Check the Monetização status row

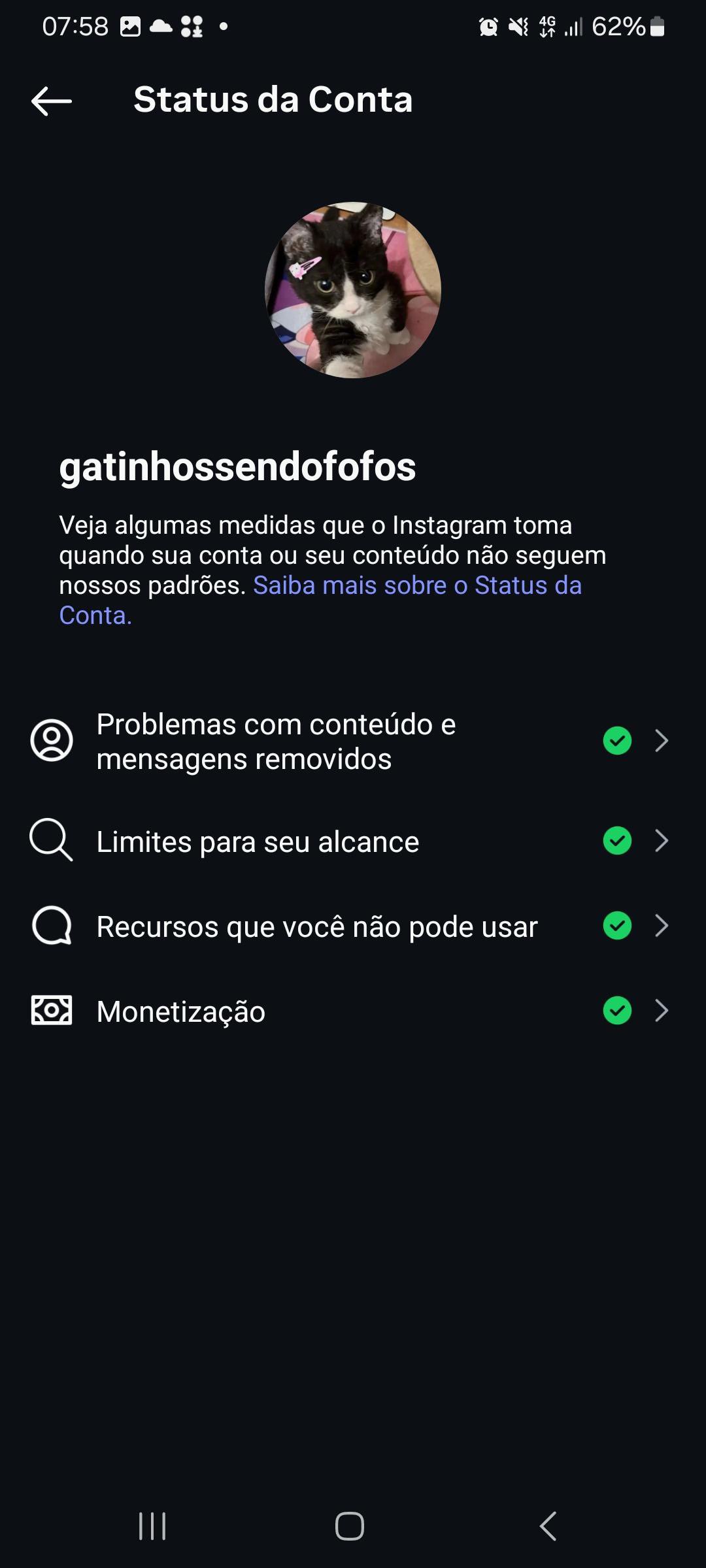pos(349,1011)
